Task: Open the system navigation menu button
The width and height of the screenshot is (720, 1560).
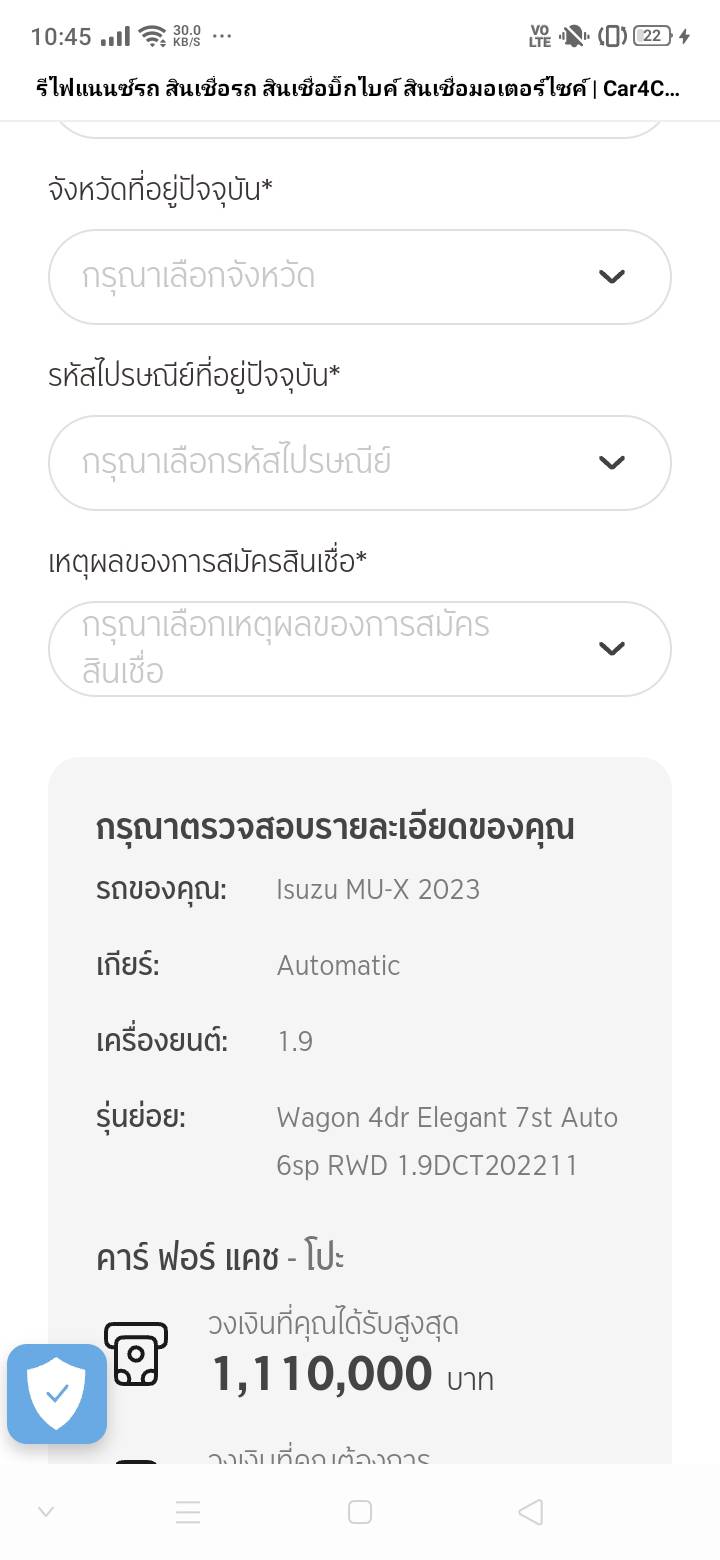Action: [188, 1512]
